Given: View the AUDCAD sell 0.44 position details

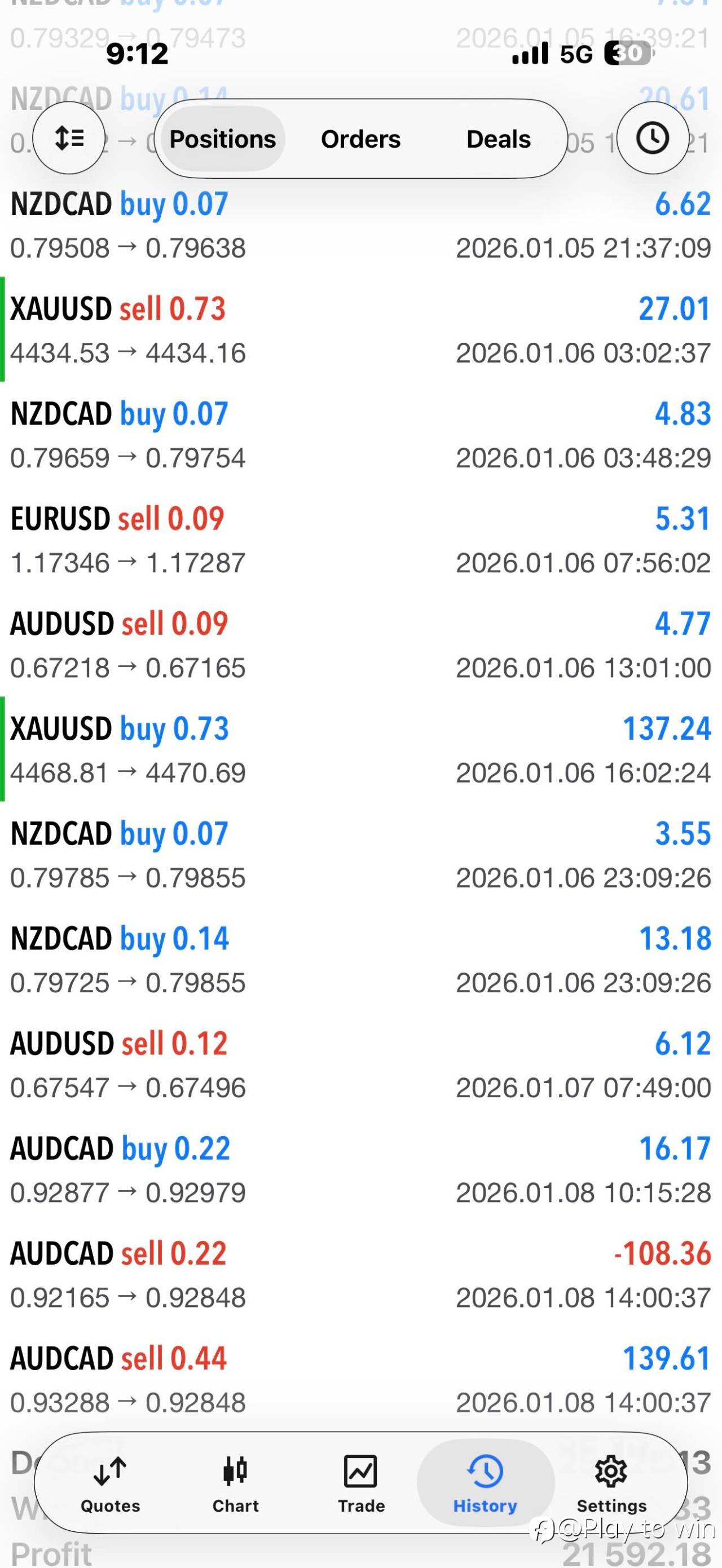Looking at the screenshot, I should [361, 1380].
